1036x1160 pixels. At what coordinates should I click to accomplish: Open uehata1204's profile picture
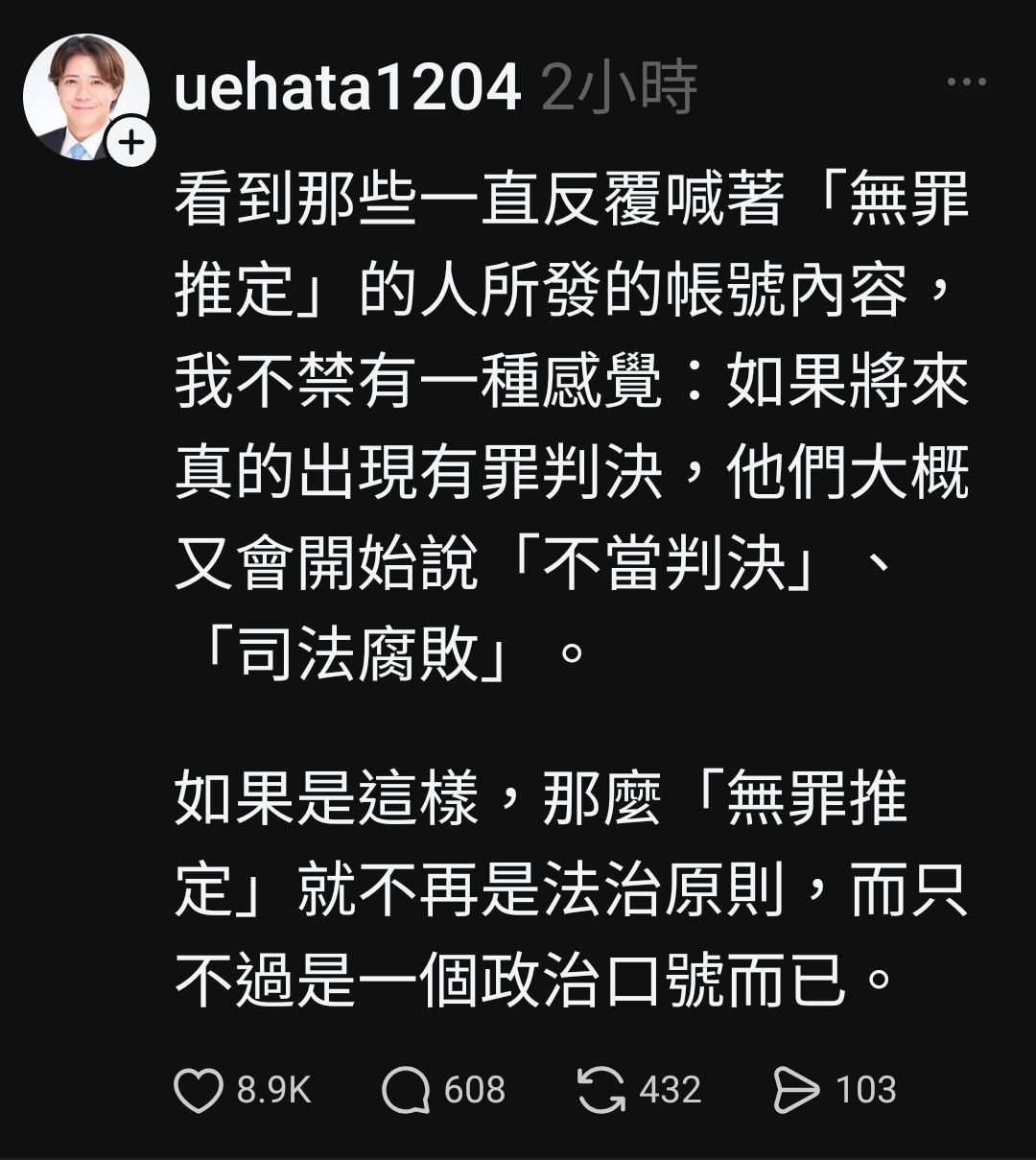[x=84, y=96]
